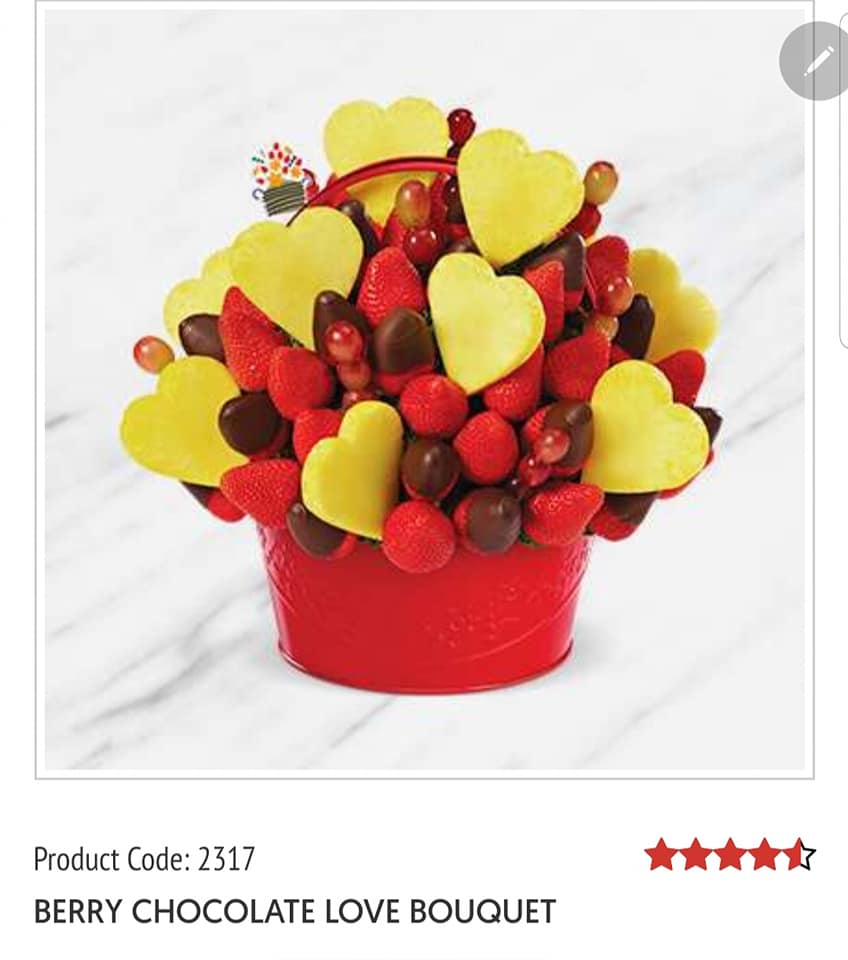This screenshot has width=848, height=960.
Task: Open the star rating reviews
Action: (x=729, y=856)
